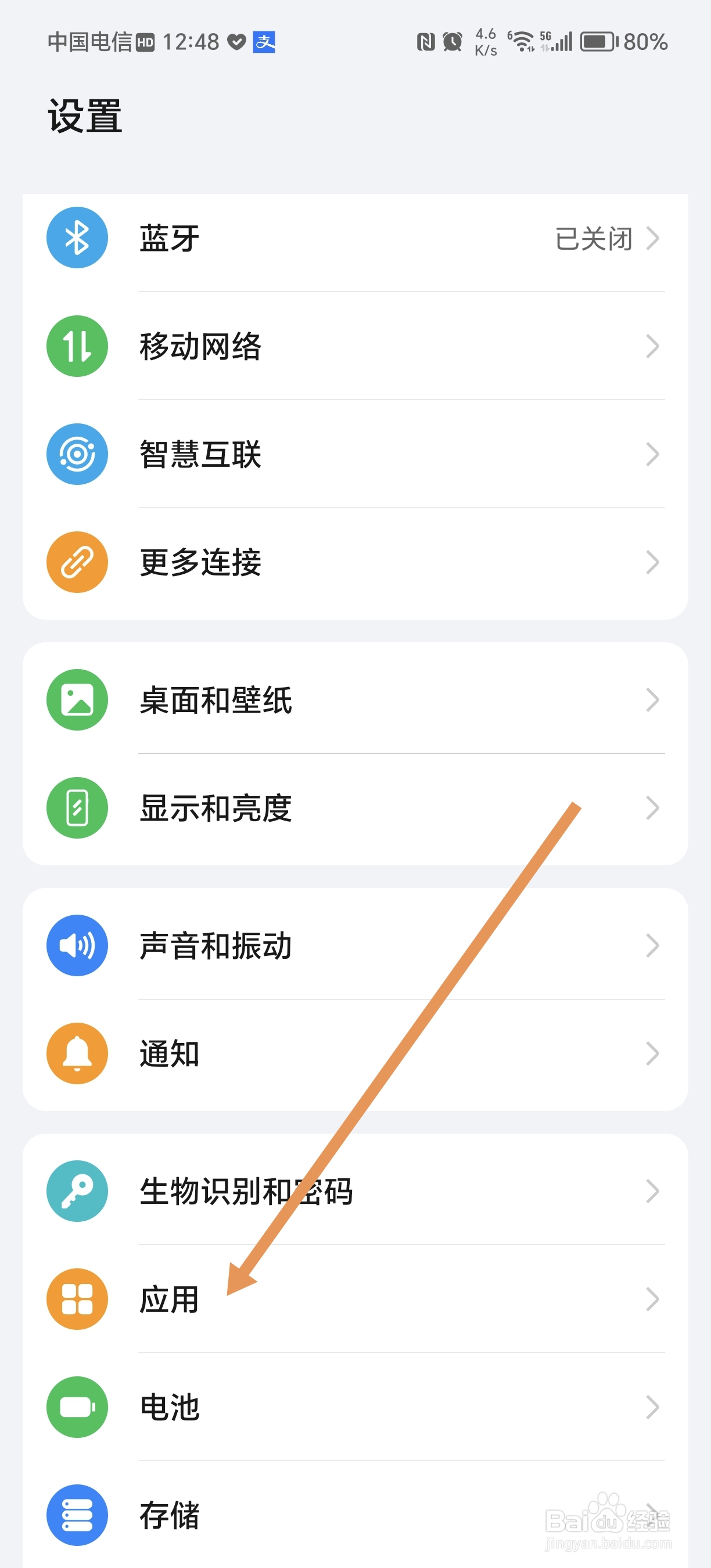This screenshot has height=1568, width=711.
Task: Select the teal key icon for 生物识别和密码
Action: click(76, 1191)
